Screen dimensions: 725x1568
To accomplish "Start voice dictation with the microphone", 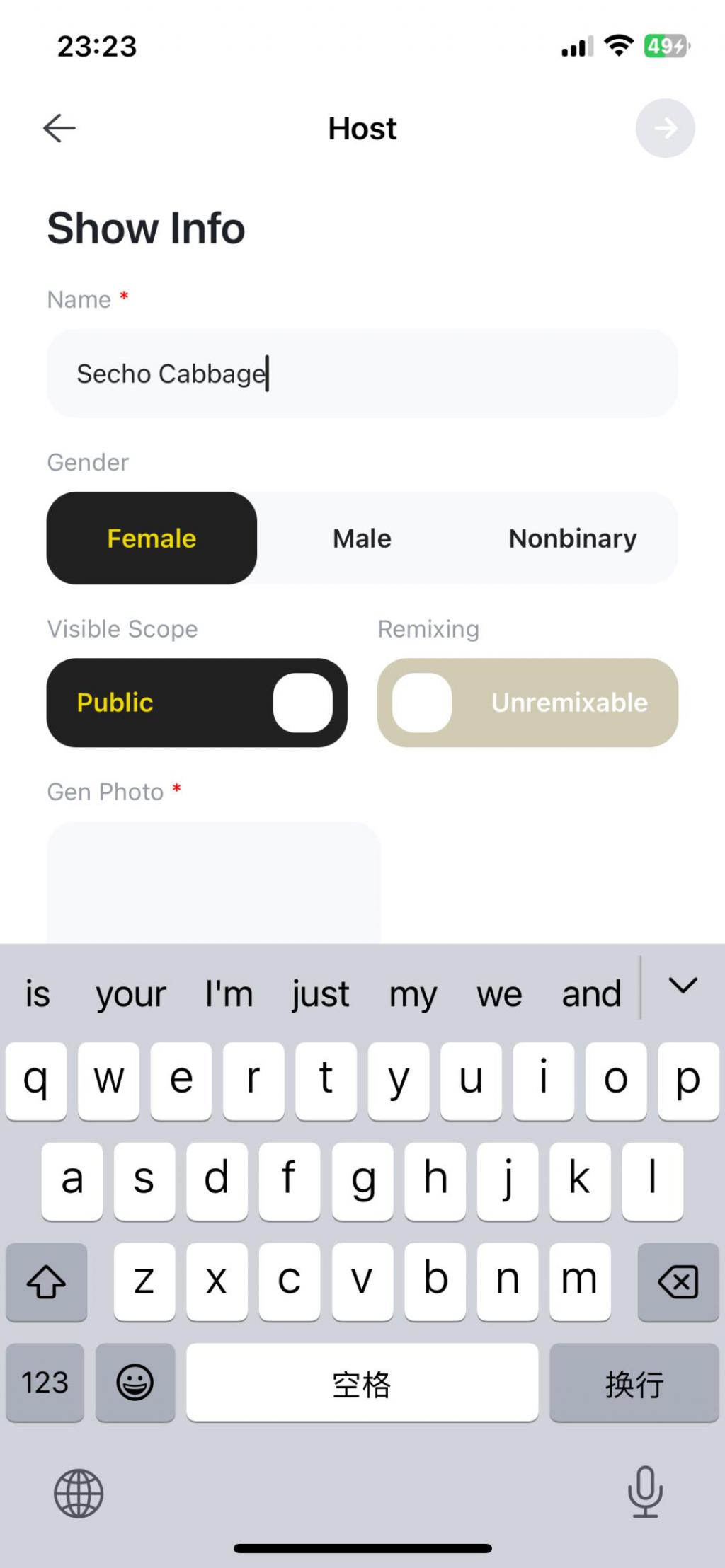I will (645, 1492).
